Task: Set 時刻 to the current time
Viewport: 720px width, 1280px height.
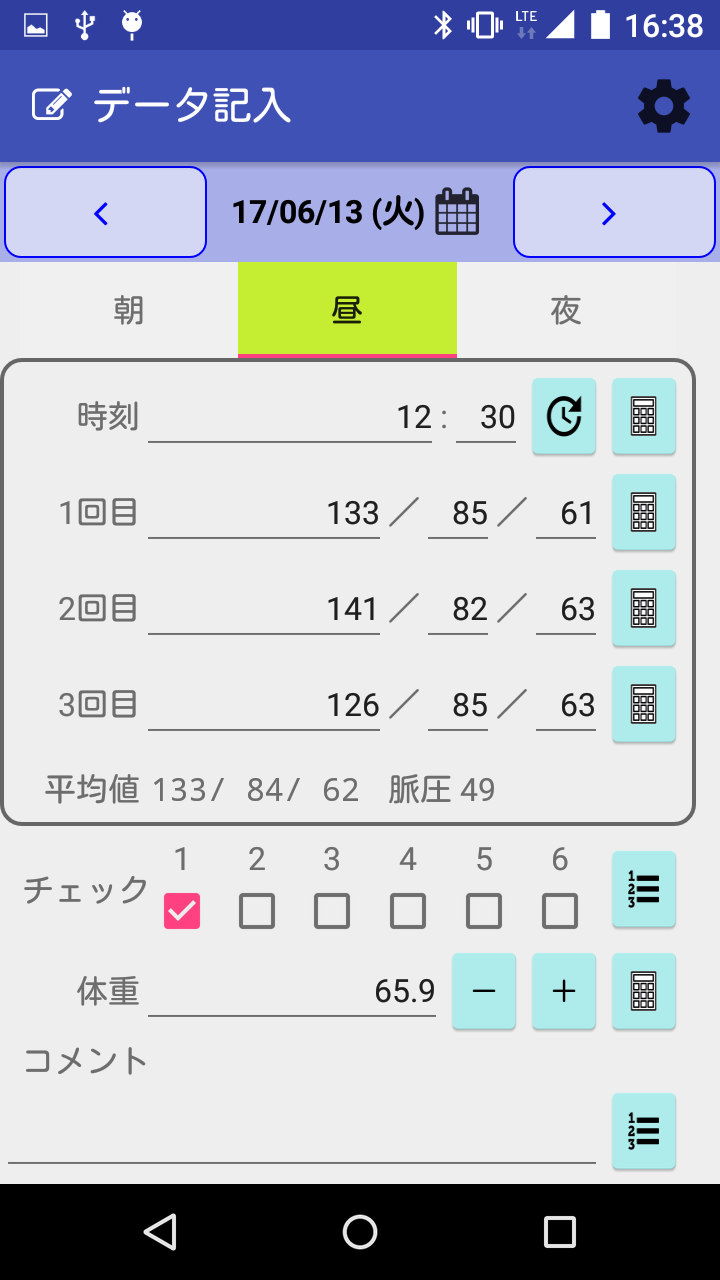Action: pos(564,416)
